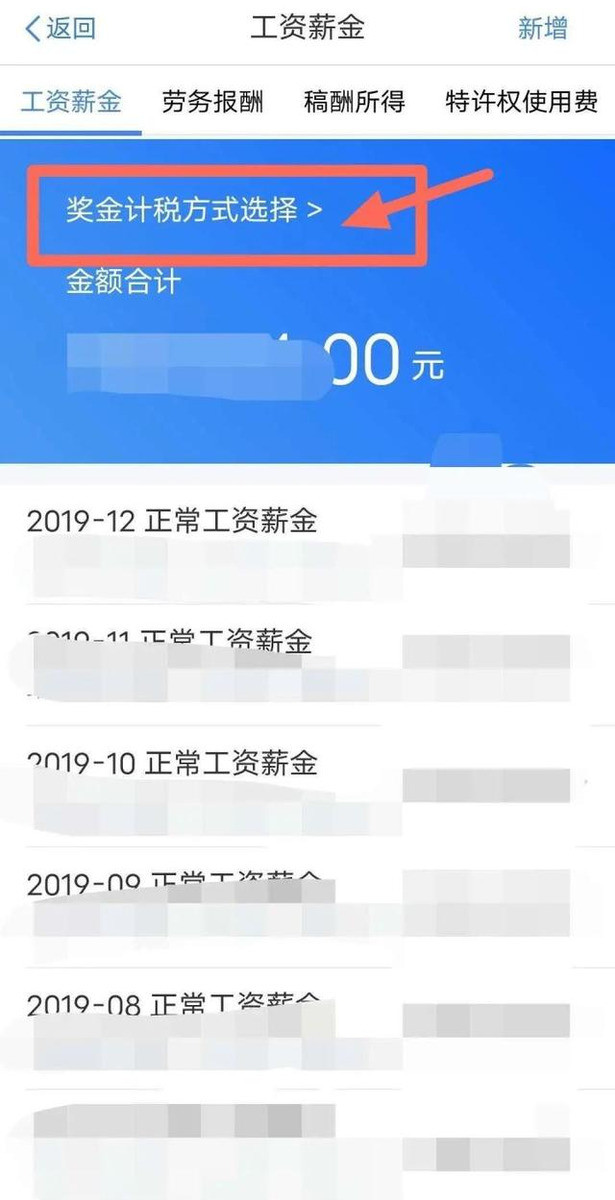Switch to the 劳务报酬 tab
The width and height of the screenshot is (615, 1200).
click(212, 101)
